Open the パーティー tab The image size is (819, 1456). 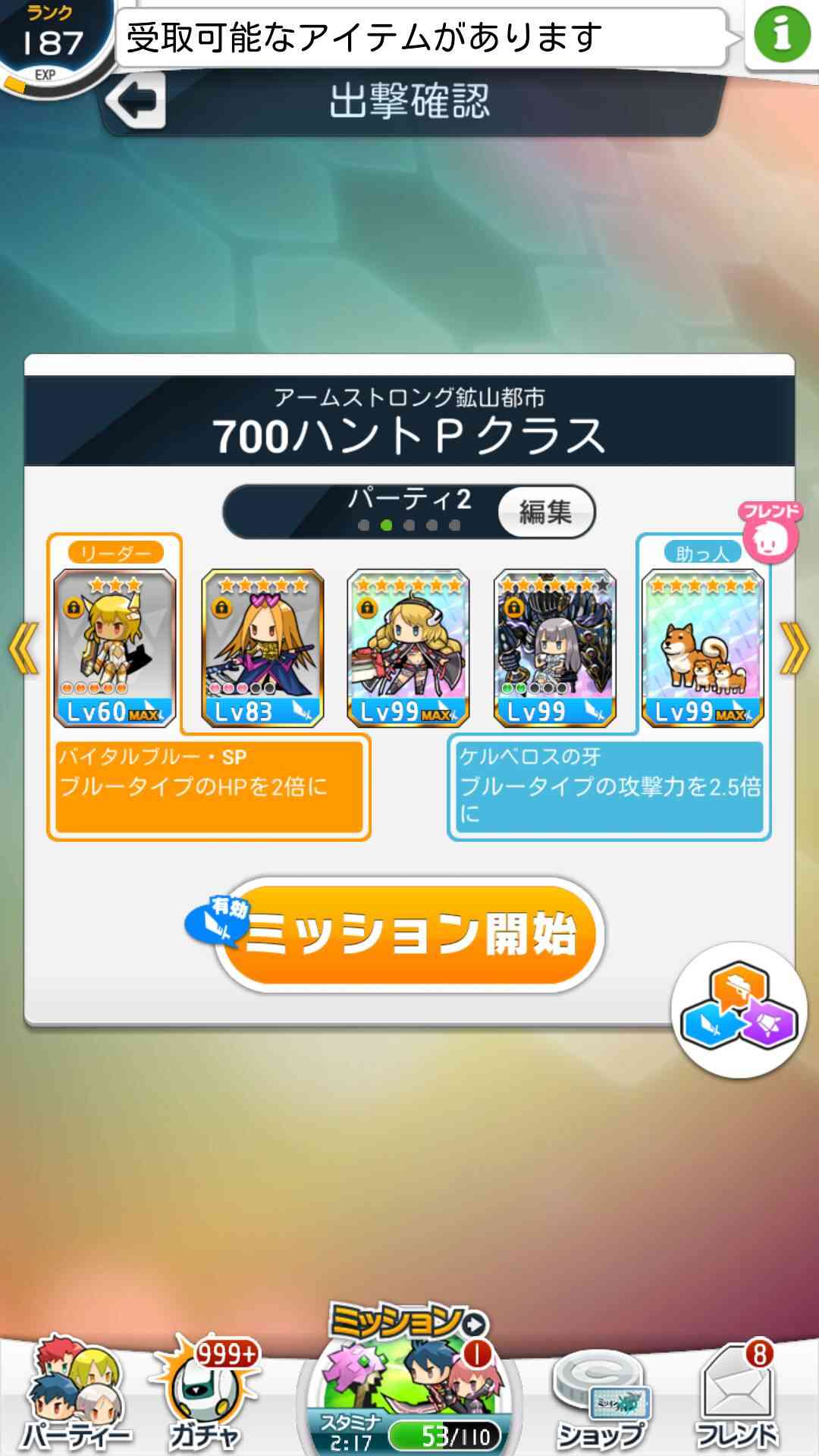(74, 1394)
